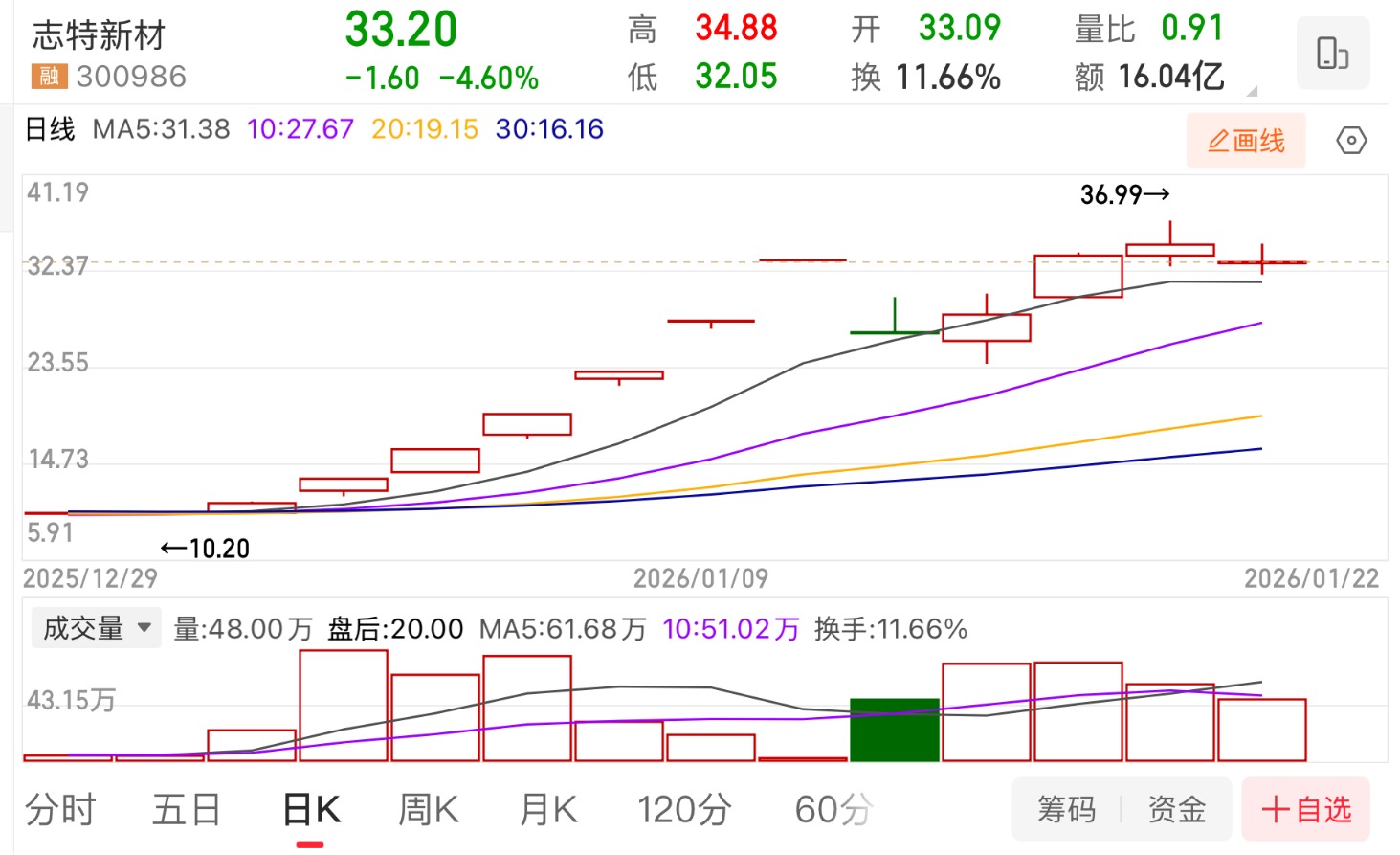The height and width of the screenshot is (855, 1400).
Task: Open chart settings hexagon icon
Action: click(1350, 142)
